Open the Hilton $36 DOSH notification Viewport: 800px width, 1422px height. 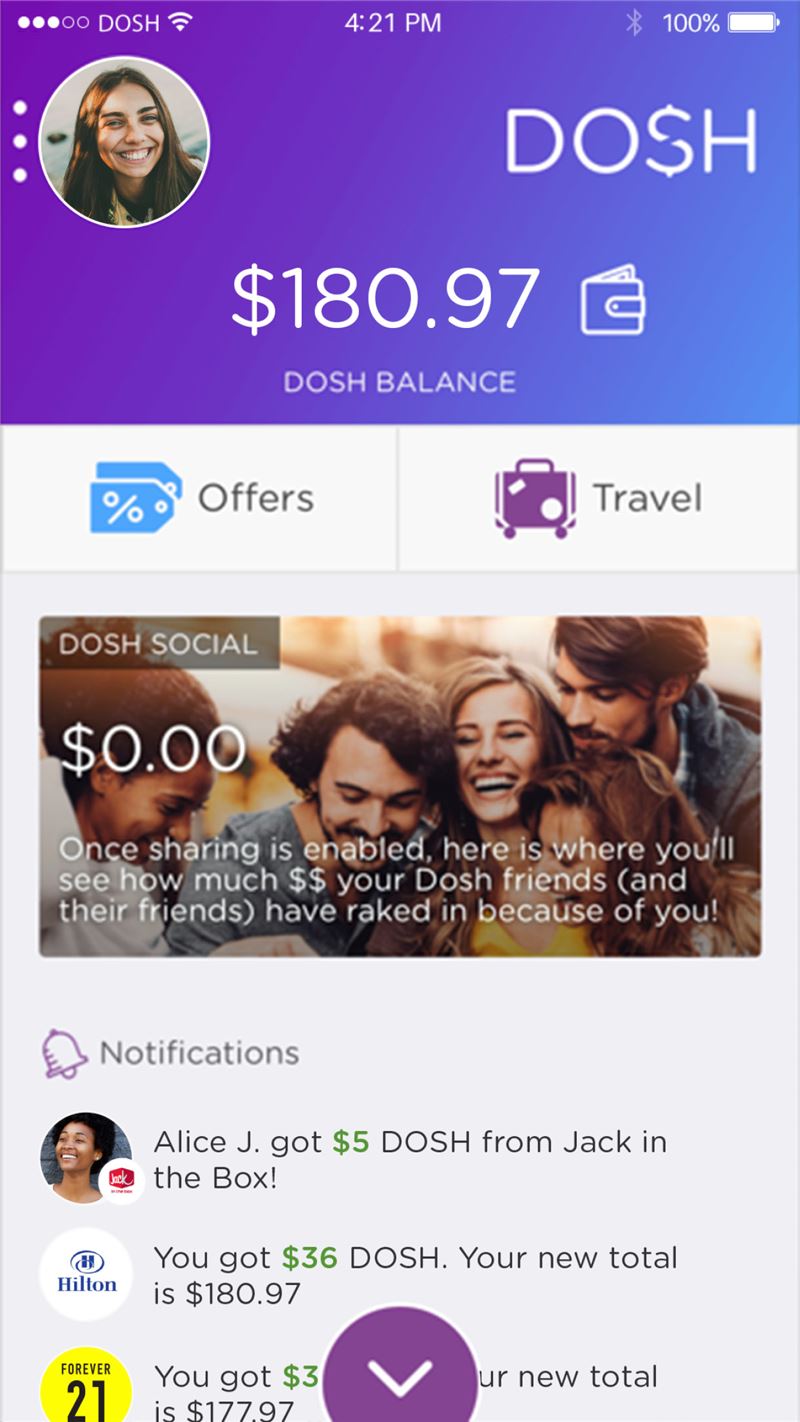[x=400, y=1274]
